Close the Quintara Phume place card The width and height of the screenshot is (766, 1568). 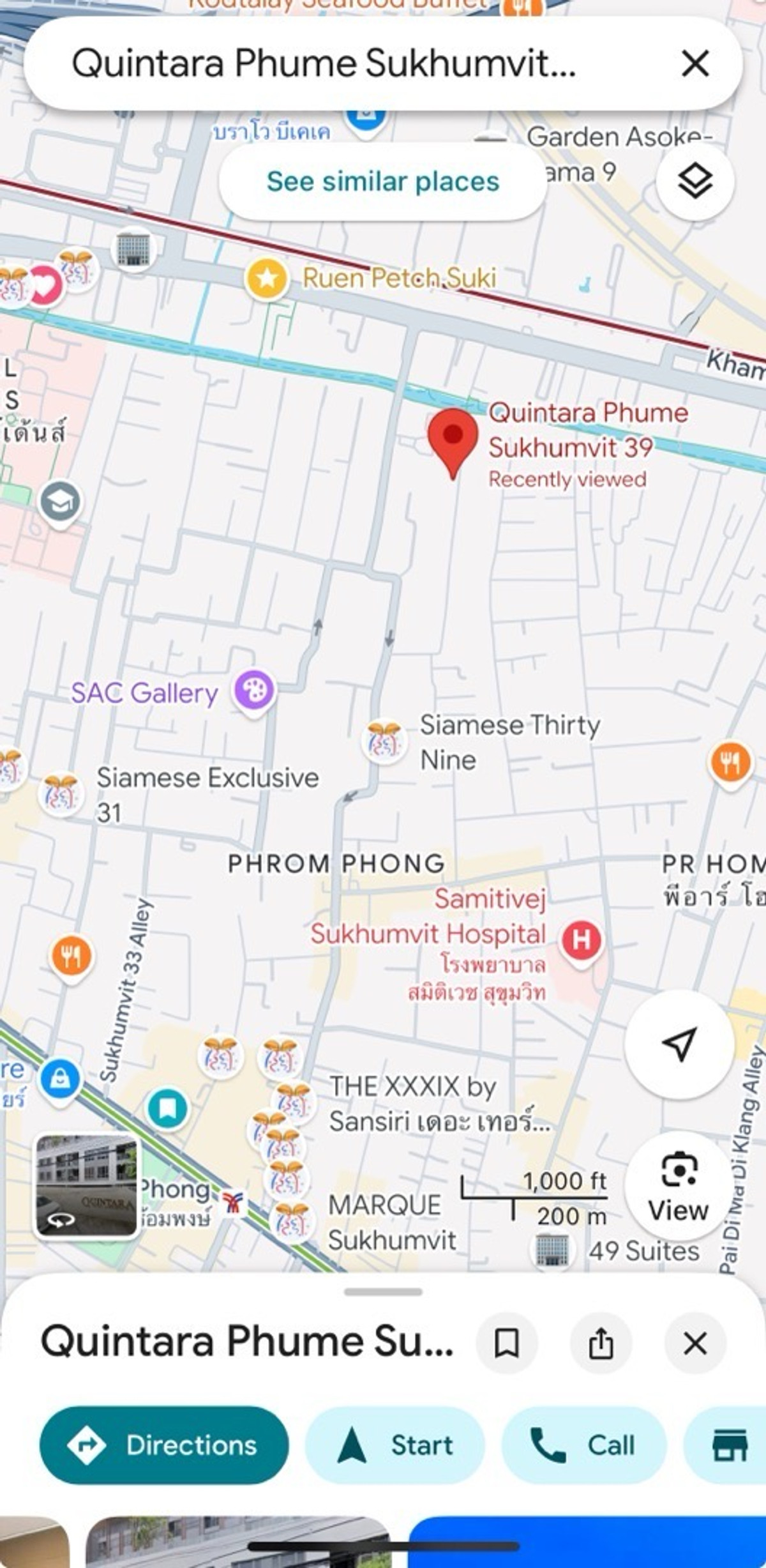695,1344
